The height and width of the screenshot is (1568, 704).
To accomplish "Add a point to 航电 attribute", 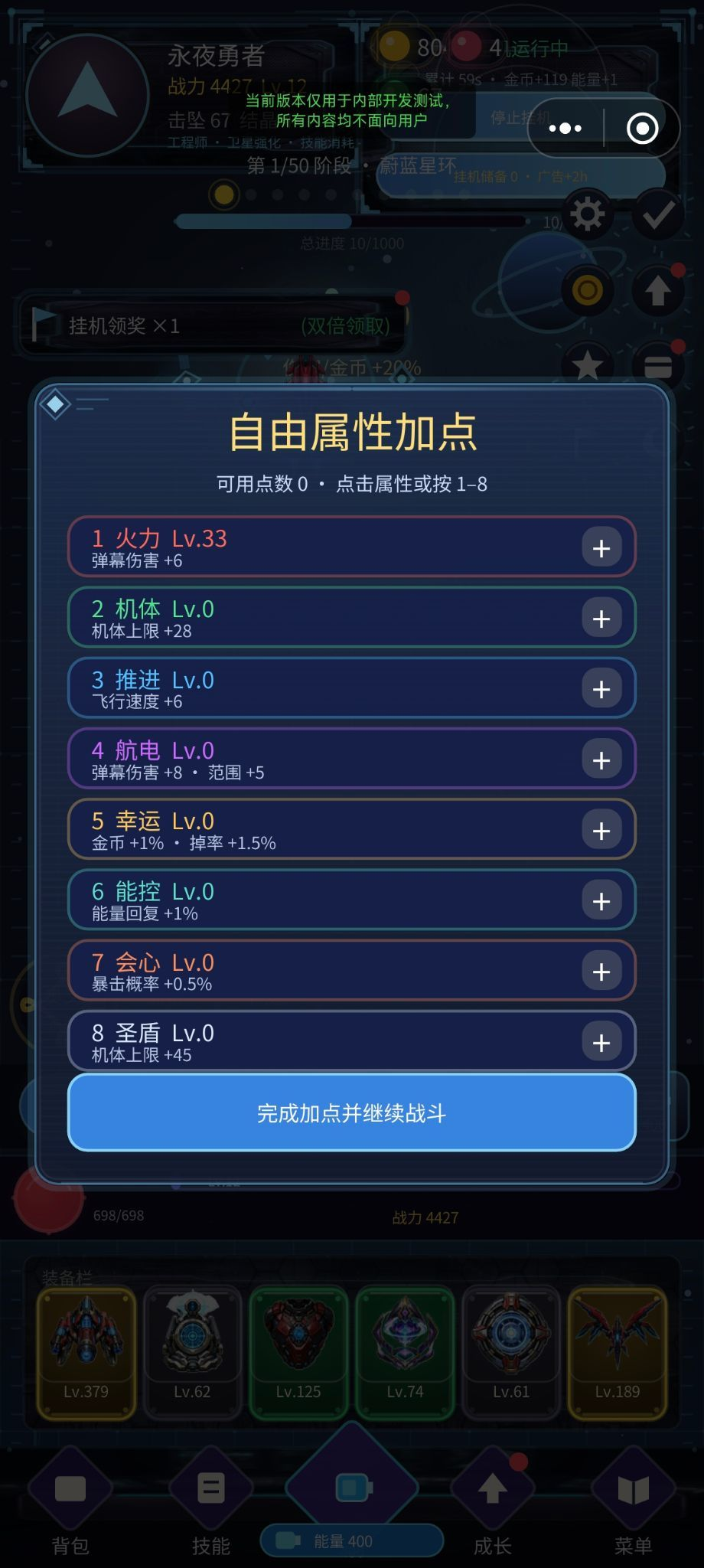I will (x=601, y=759).
